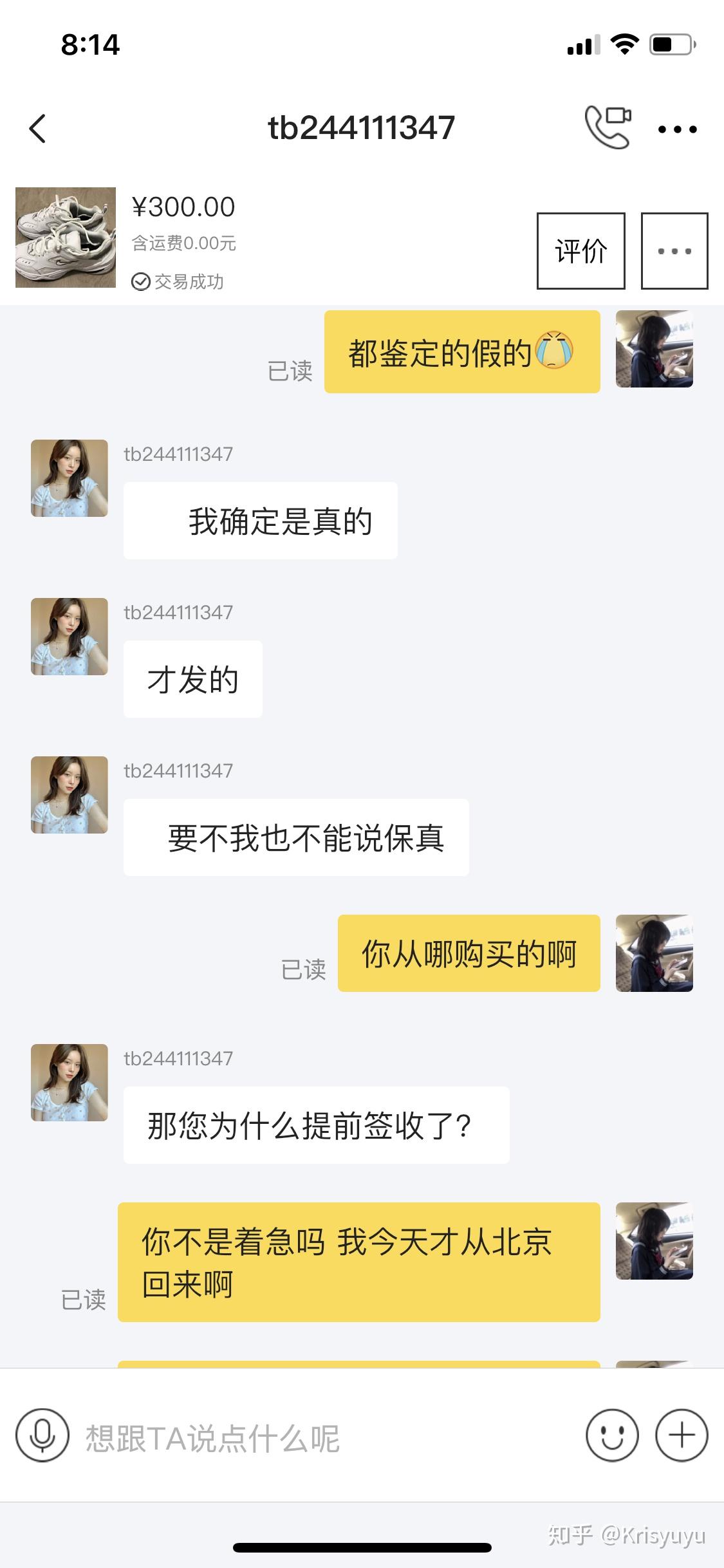View seller avatar beside 我确定是真的

click(x=70, y=478)
